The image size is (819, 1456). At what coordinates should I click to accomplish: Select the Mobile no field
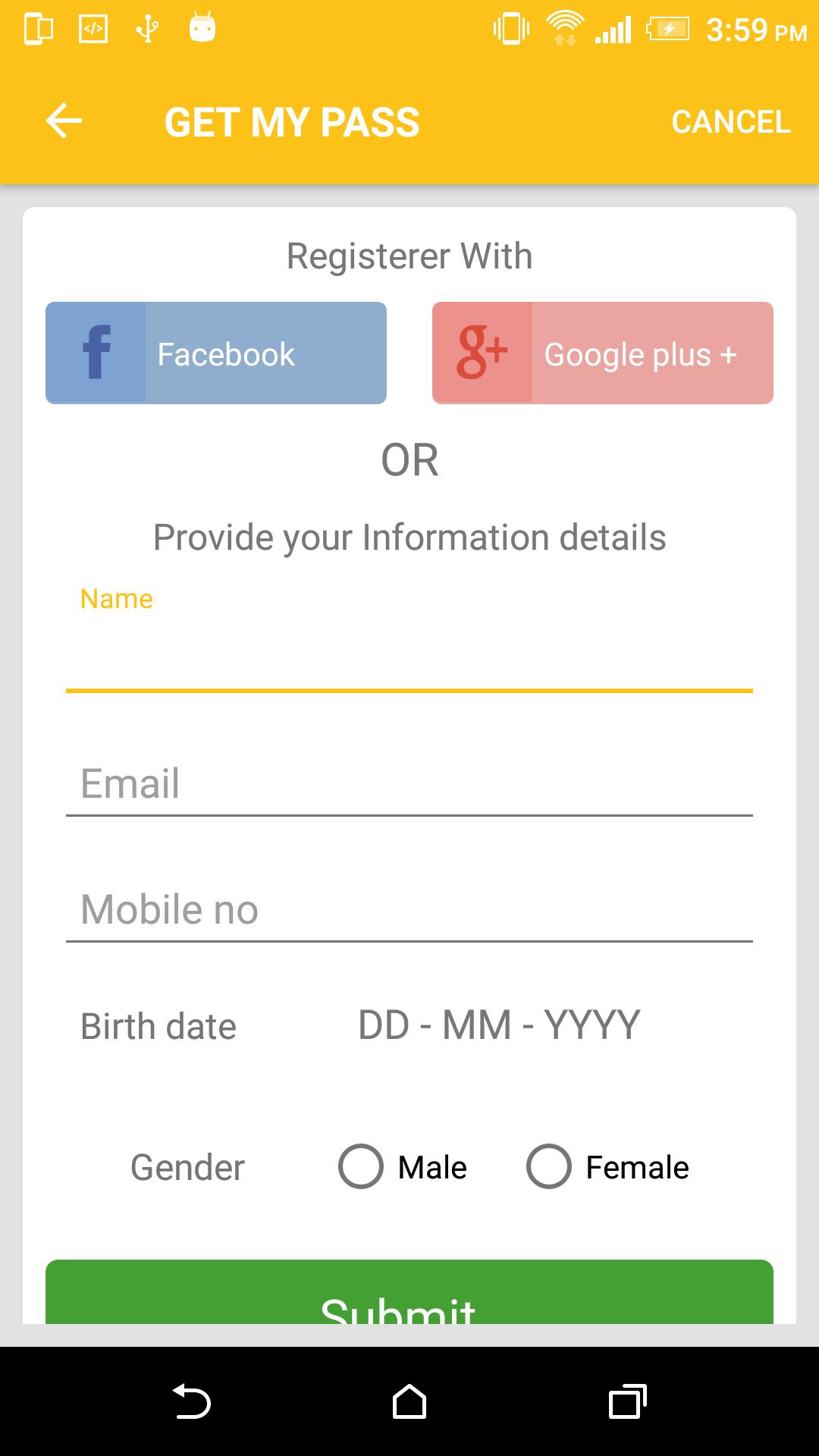click(x=409, y=909)
